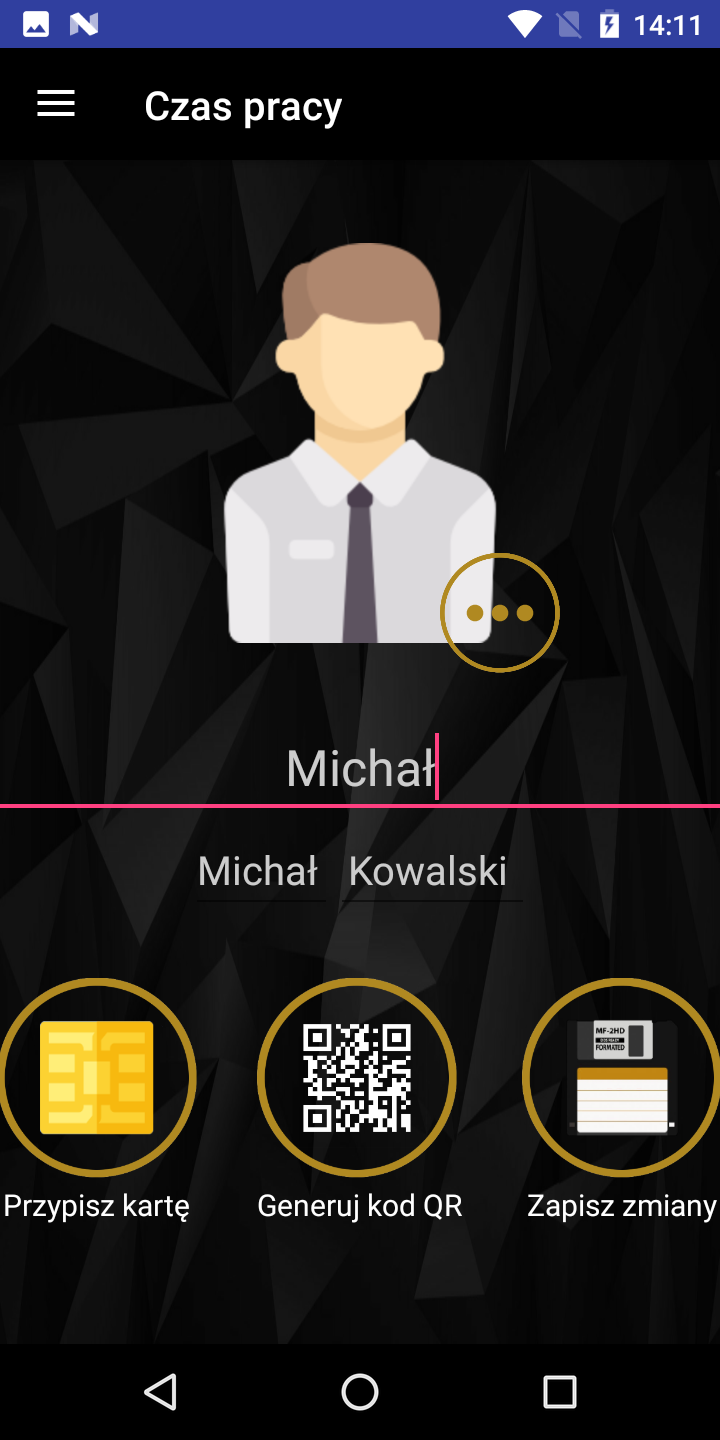Tap Przypisz kartę to assign a card

coord(97,1078)
